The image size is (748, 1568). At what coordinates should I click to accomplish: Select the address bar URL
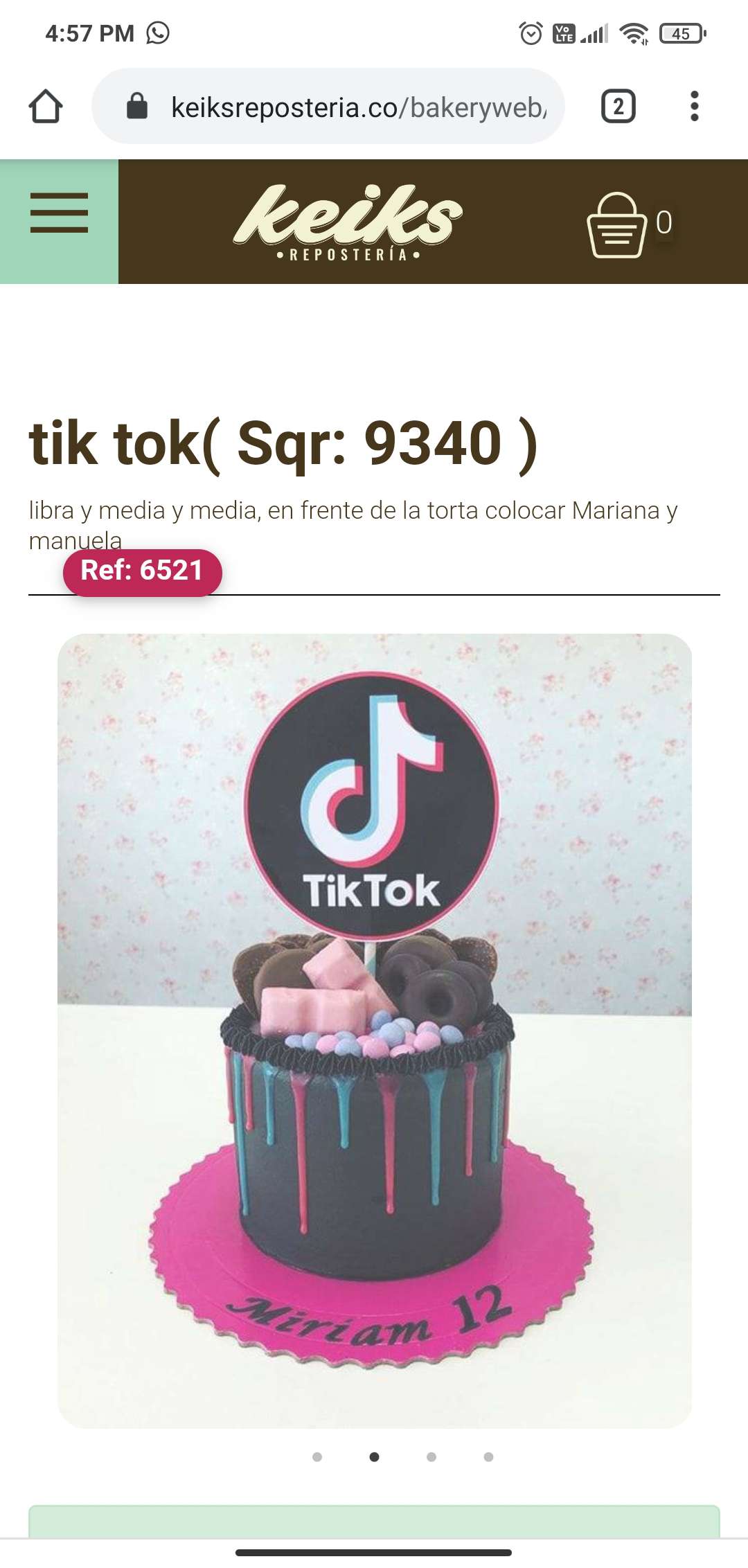(359, 107)
